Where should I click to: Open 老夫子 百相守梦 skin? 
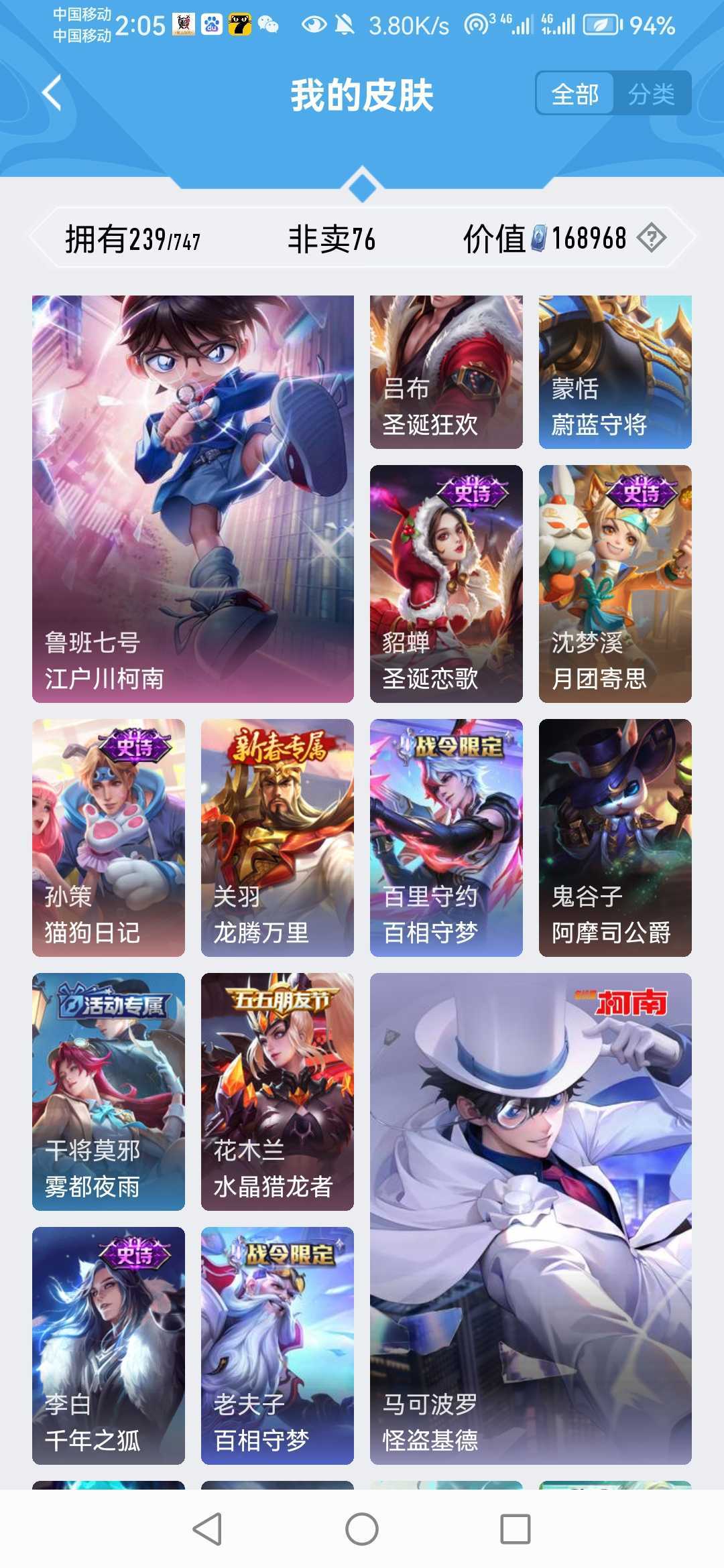tap(277, 1346)
